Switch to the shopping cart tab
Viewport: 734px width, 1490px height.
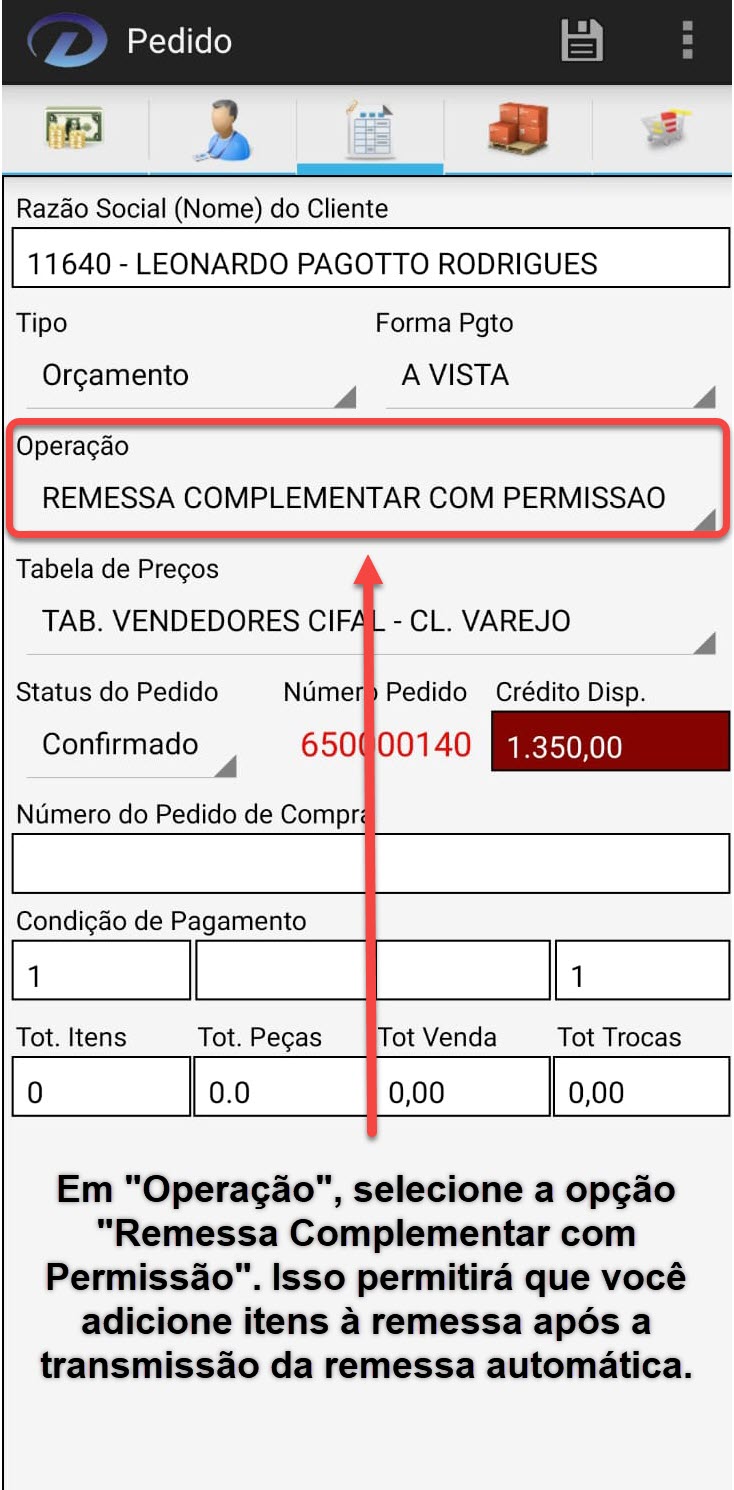tap(666, 129)
